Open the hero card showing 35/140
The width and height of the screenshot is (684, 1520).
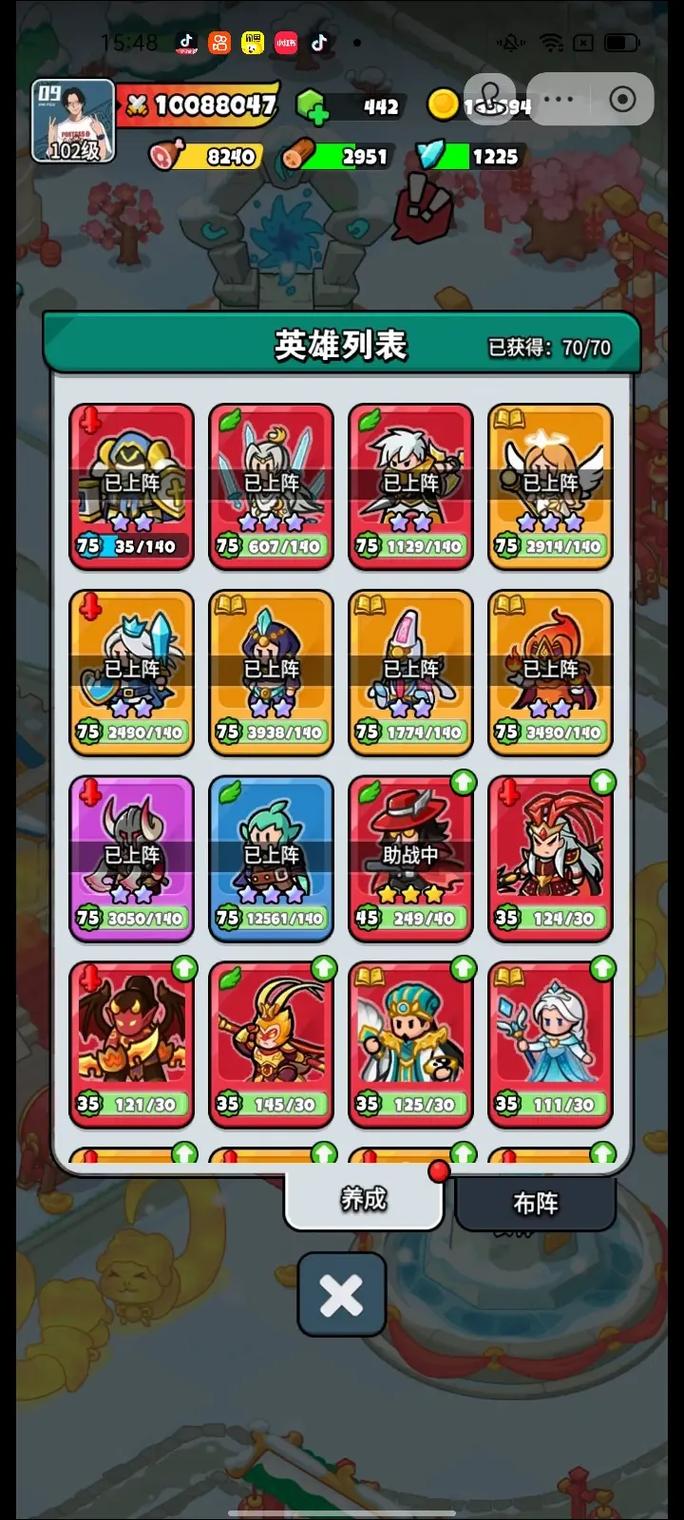pos(131,486)
